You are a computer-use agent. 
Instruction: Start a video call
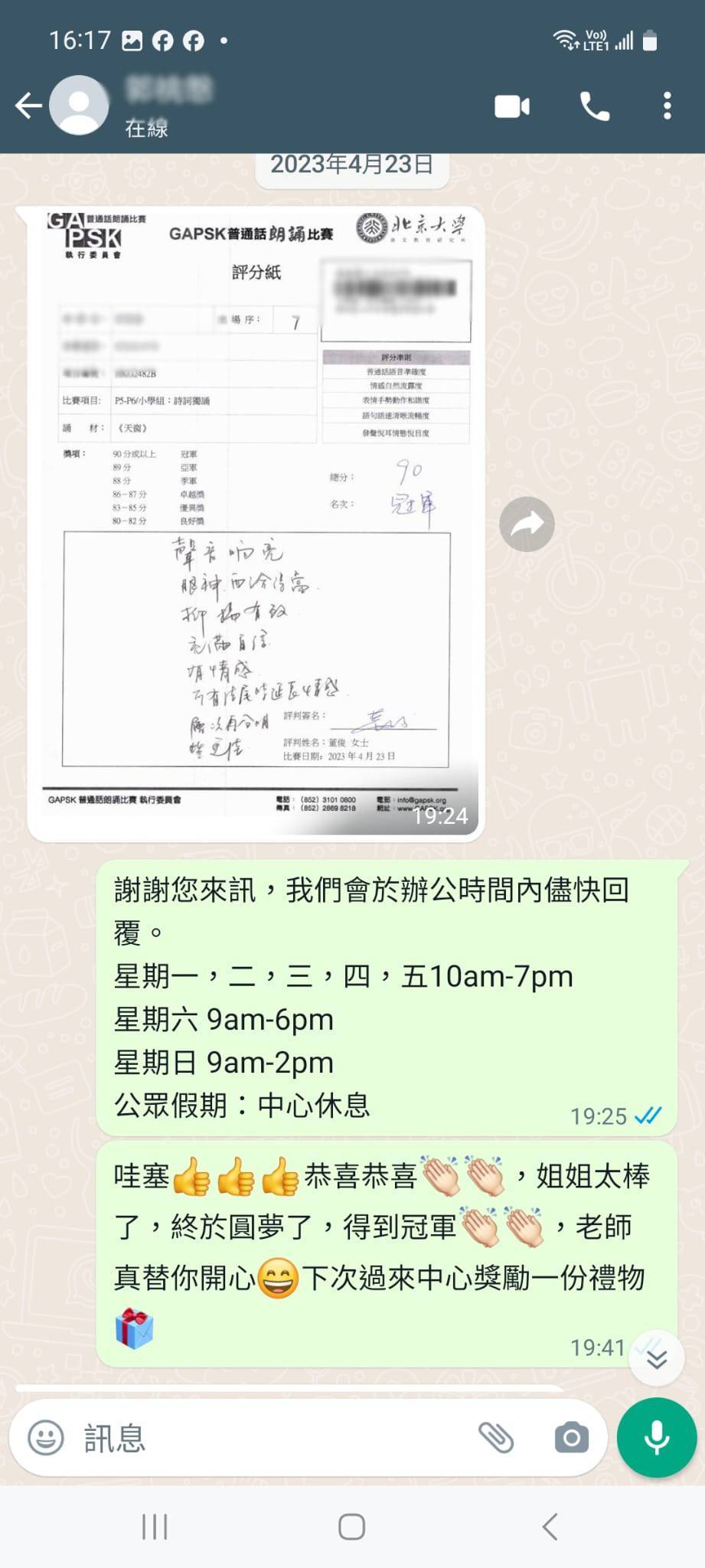click(512, 106)
